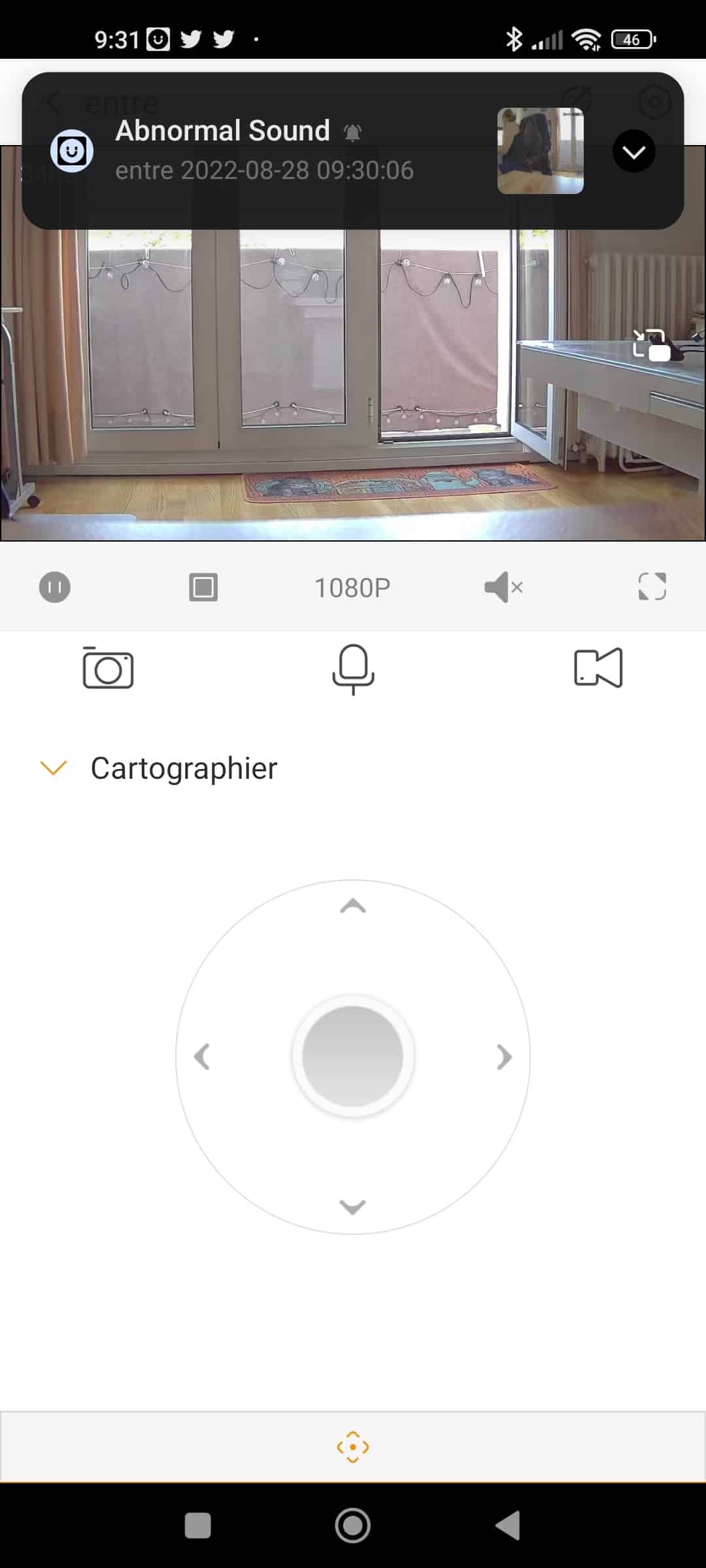Tap the joystick center button
This screenshot has width=706, height=1568.
[353, 1056]
